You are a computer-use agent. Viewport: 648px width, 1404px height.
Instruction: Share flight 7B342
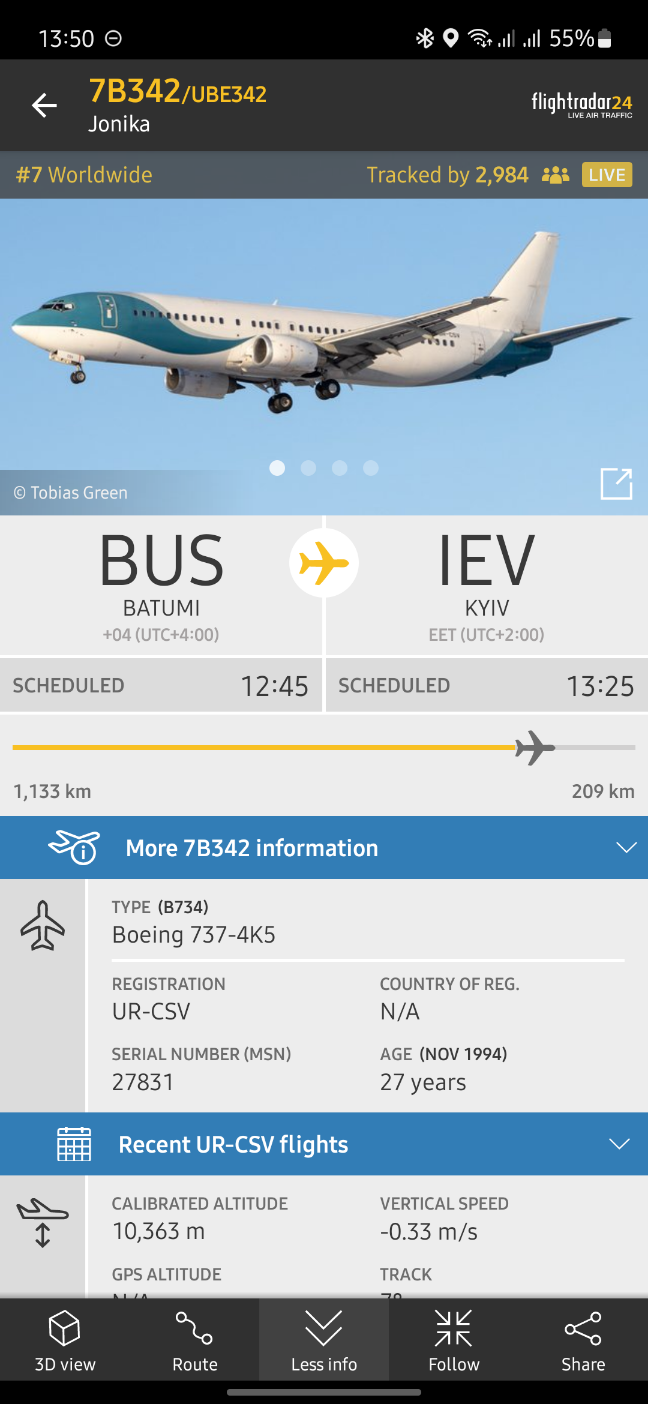pos(583,1341)
